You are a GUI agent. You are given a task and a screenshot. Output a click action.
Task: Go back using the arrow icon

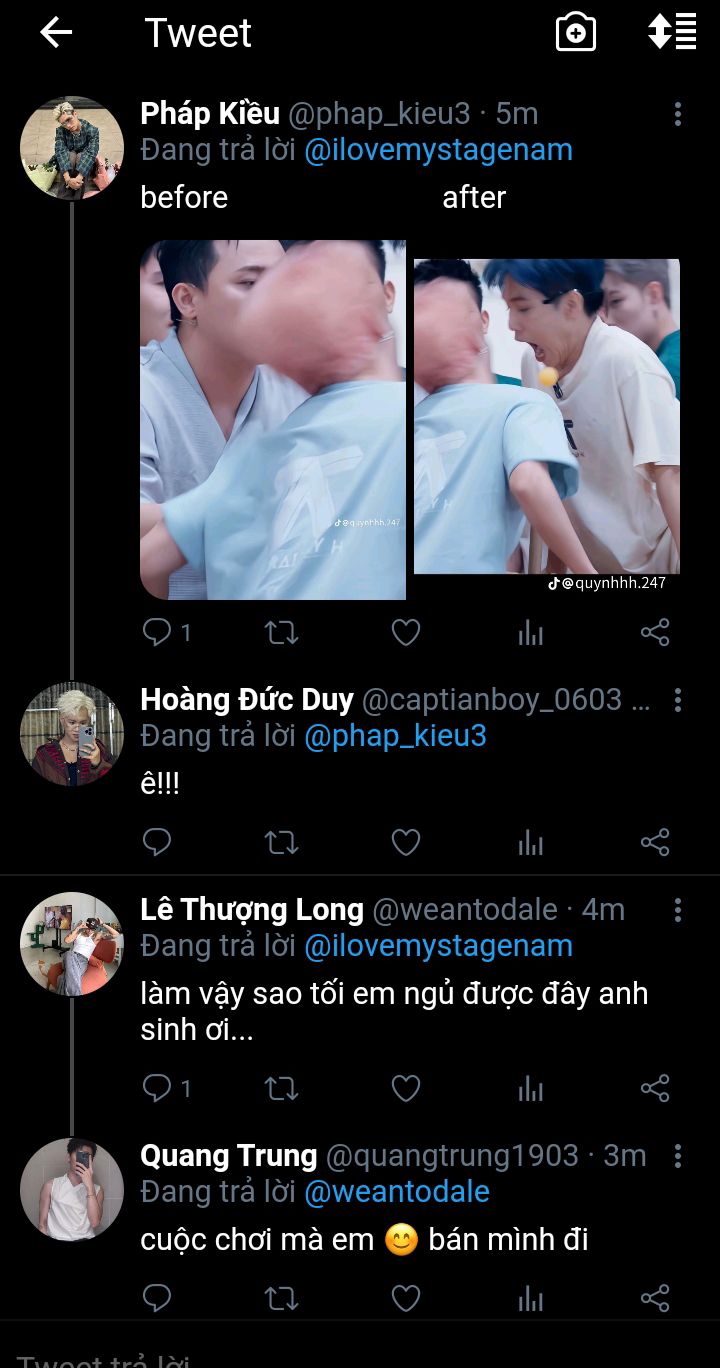click(56, 33)
